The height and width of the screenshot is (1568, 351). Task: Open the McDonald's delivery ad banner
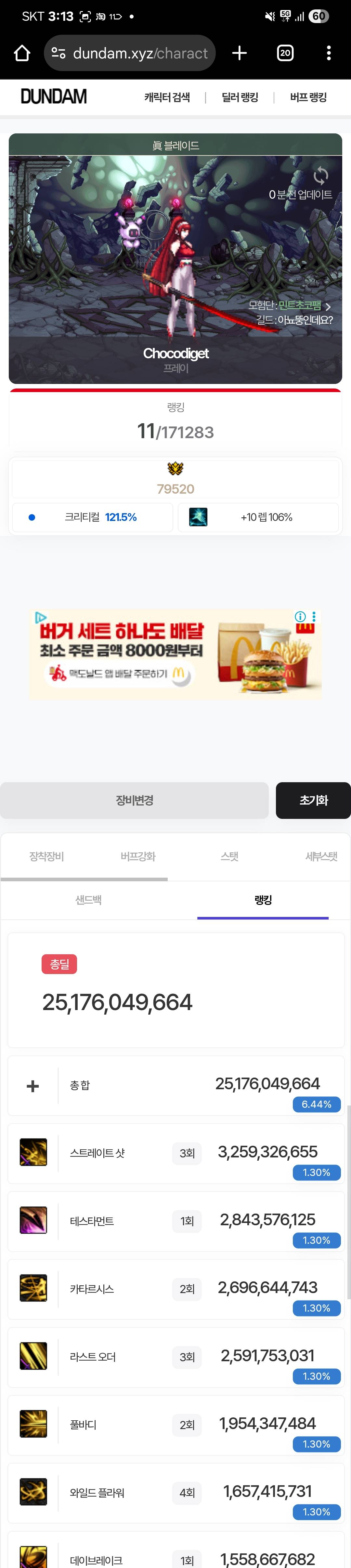175,654
